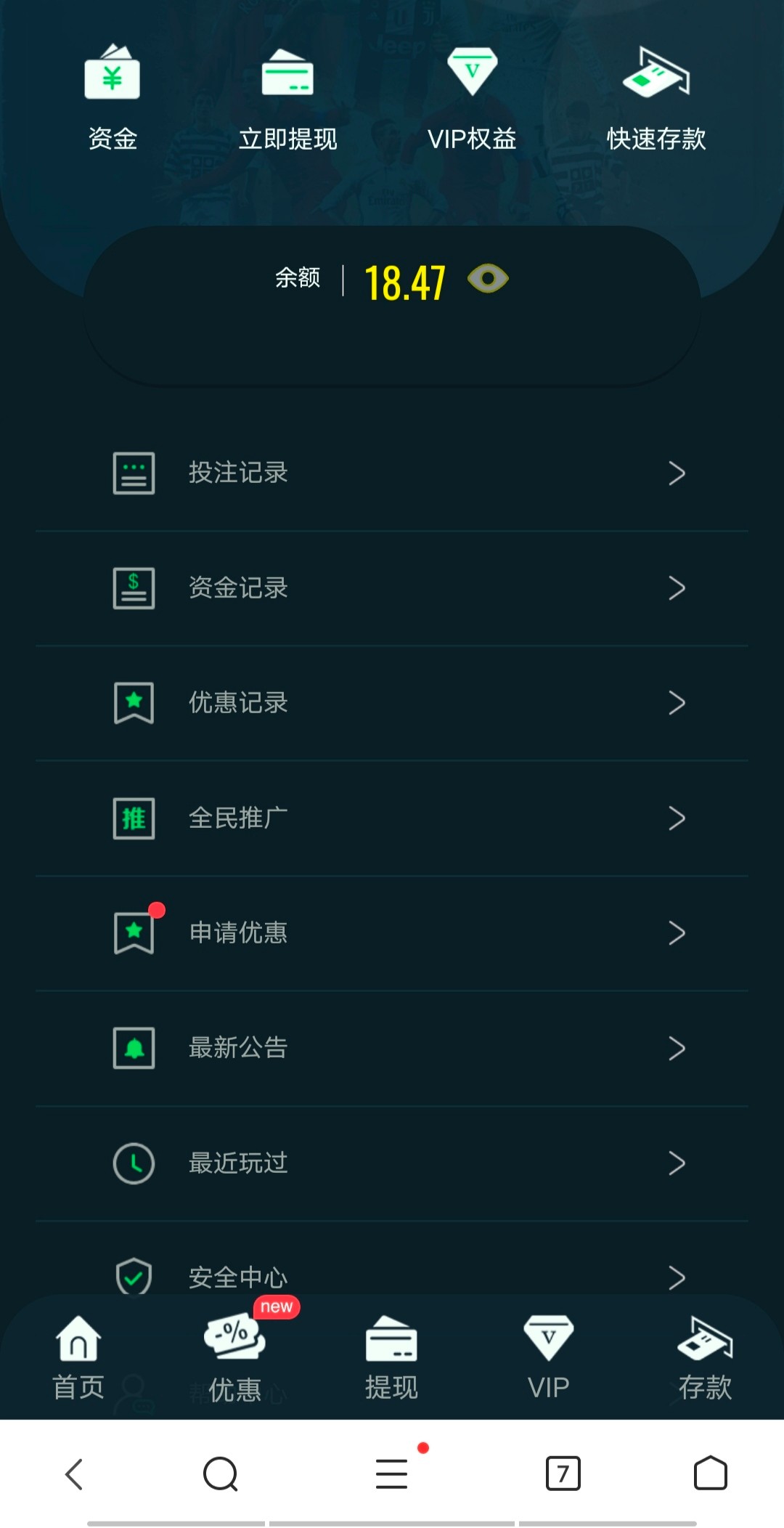Switch to the 存款 deposit tab

pyautogui.click(x=706, y=1357)
